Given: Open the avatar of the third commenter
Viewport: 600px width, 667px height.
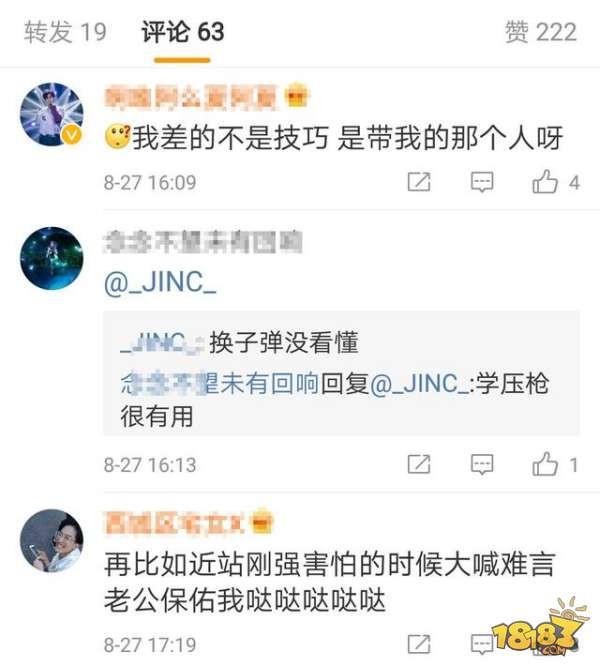Looking at the screenshot, I should point(52,542).
